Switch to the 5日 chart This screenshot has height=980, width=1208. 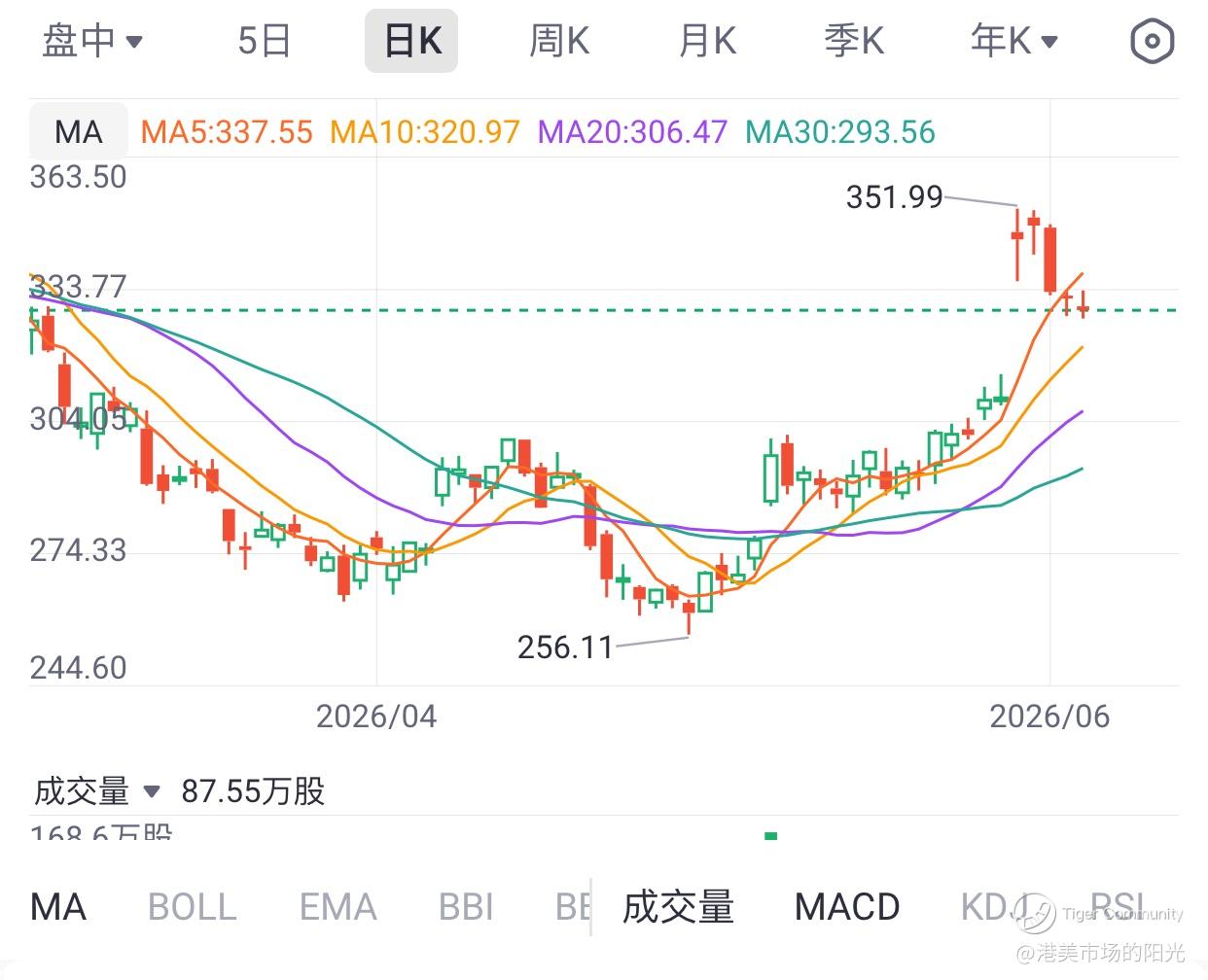(x=265, y=41)
